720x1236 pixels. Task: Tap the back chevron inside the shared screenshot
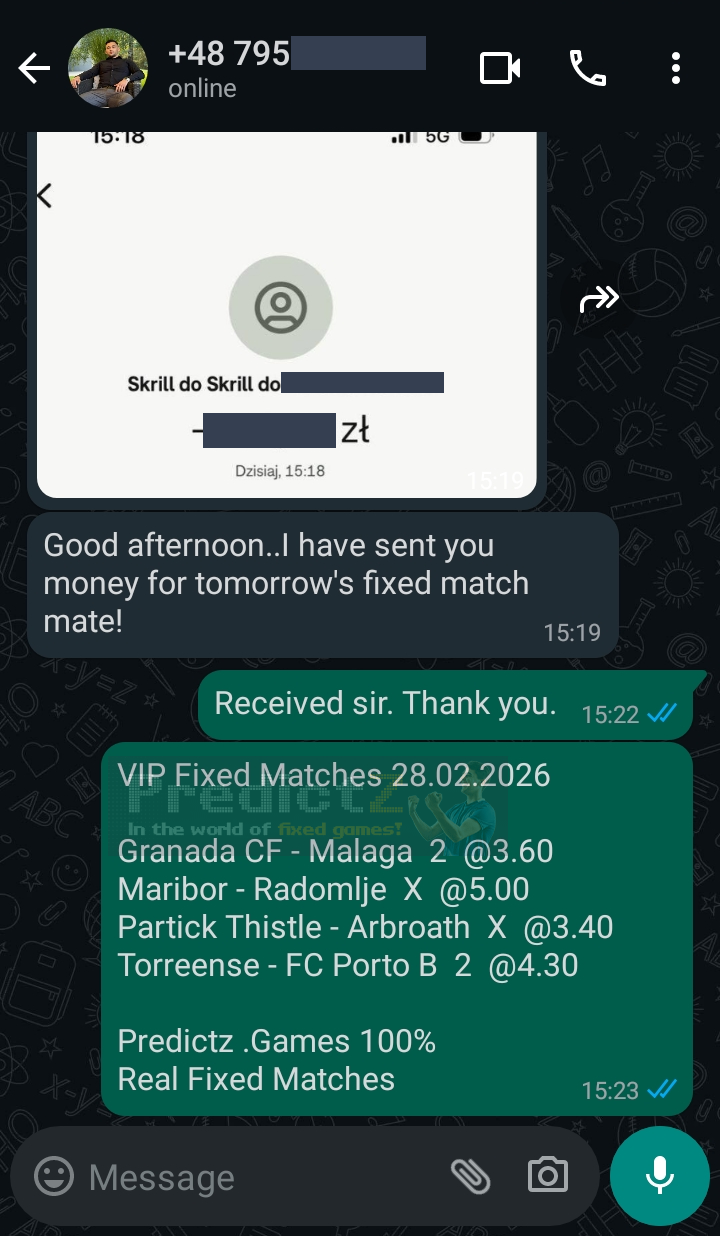pos(44,196)
